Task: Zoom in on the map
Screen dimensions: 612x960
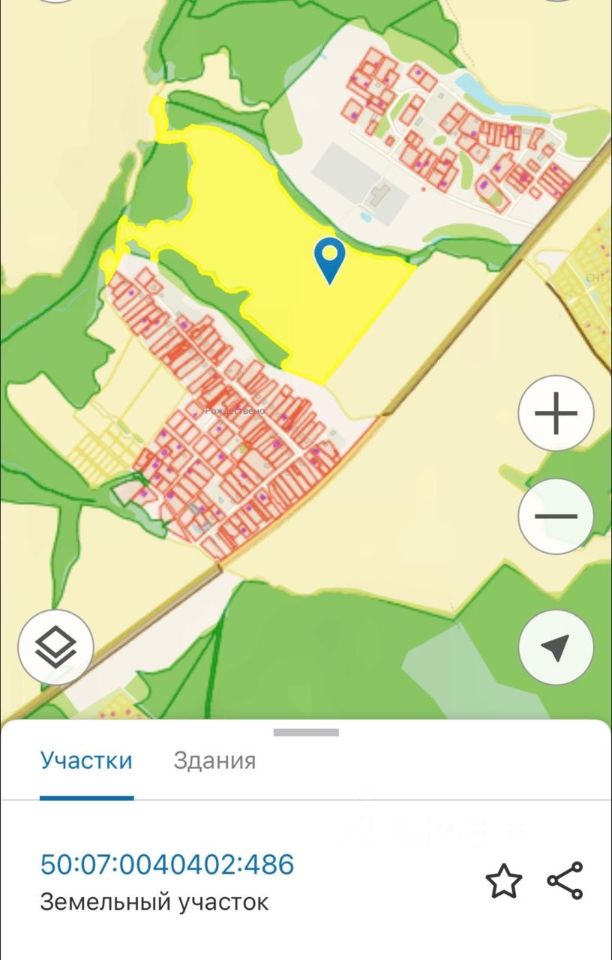Action: pyautogui.click(x=556, y=413)
